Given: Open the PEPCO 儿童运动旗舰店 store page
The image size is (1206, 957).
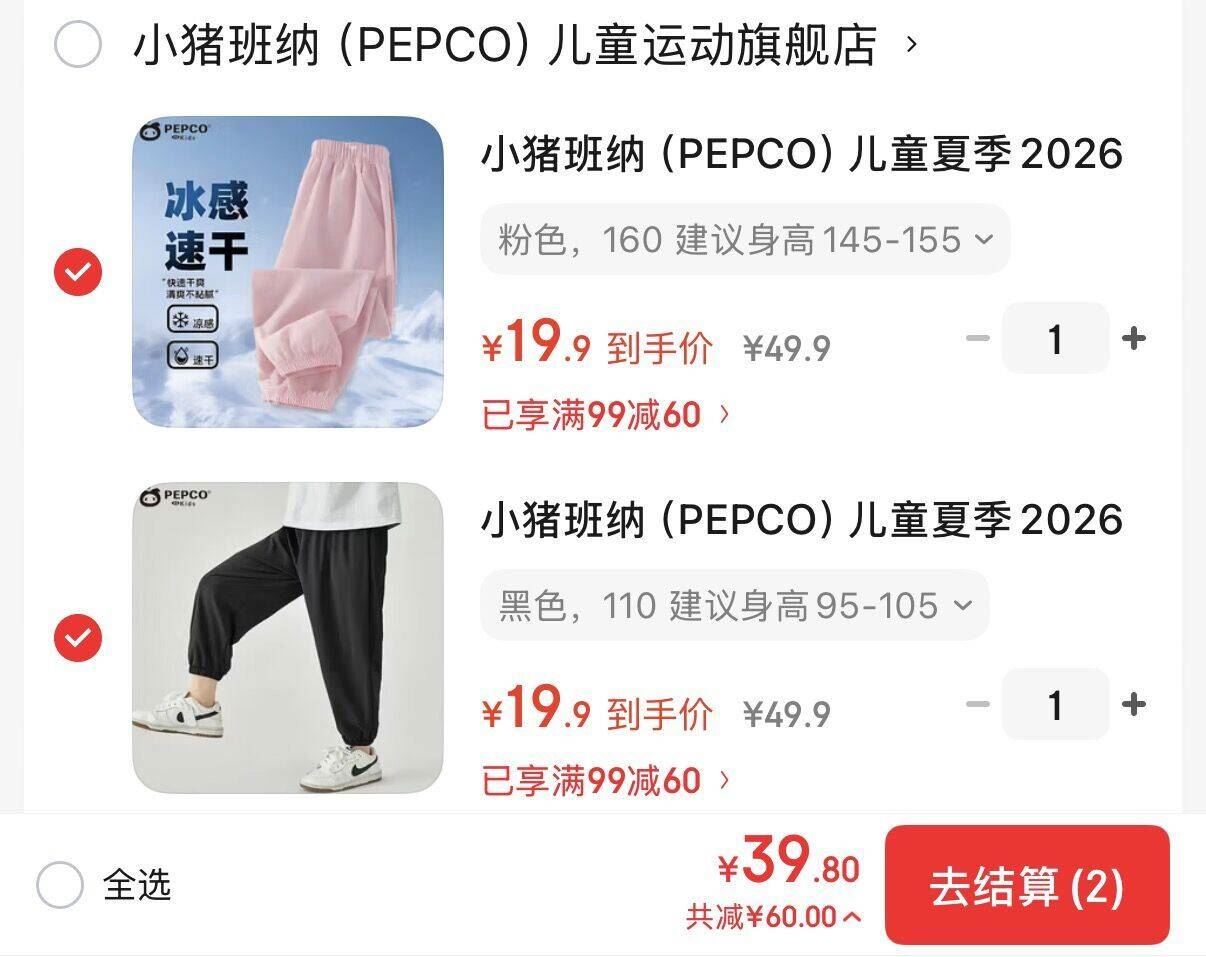Looking at the screenshot, I should click(x=525, y=45).
